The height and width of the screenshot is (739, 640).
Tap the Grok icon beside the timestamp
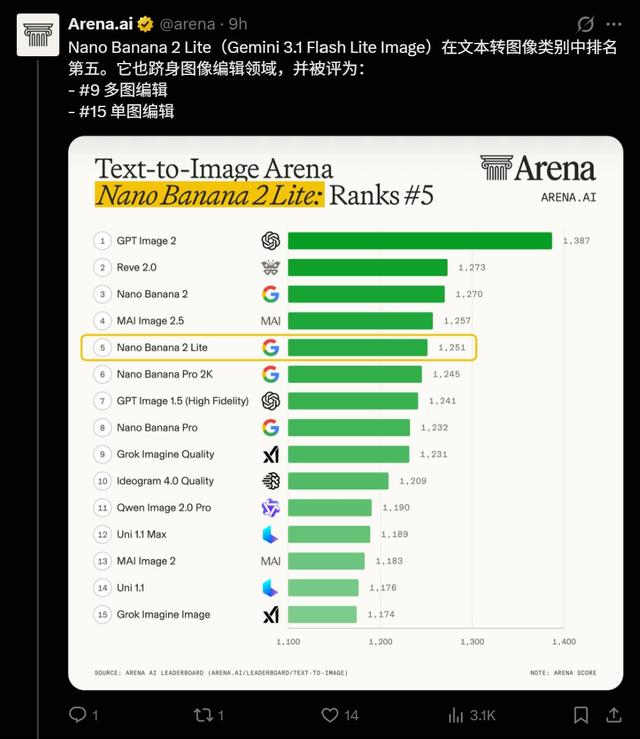(x=585, y=24)
